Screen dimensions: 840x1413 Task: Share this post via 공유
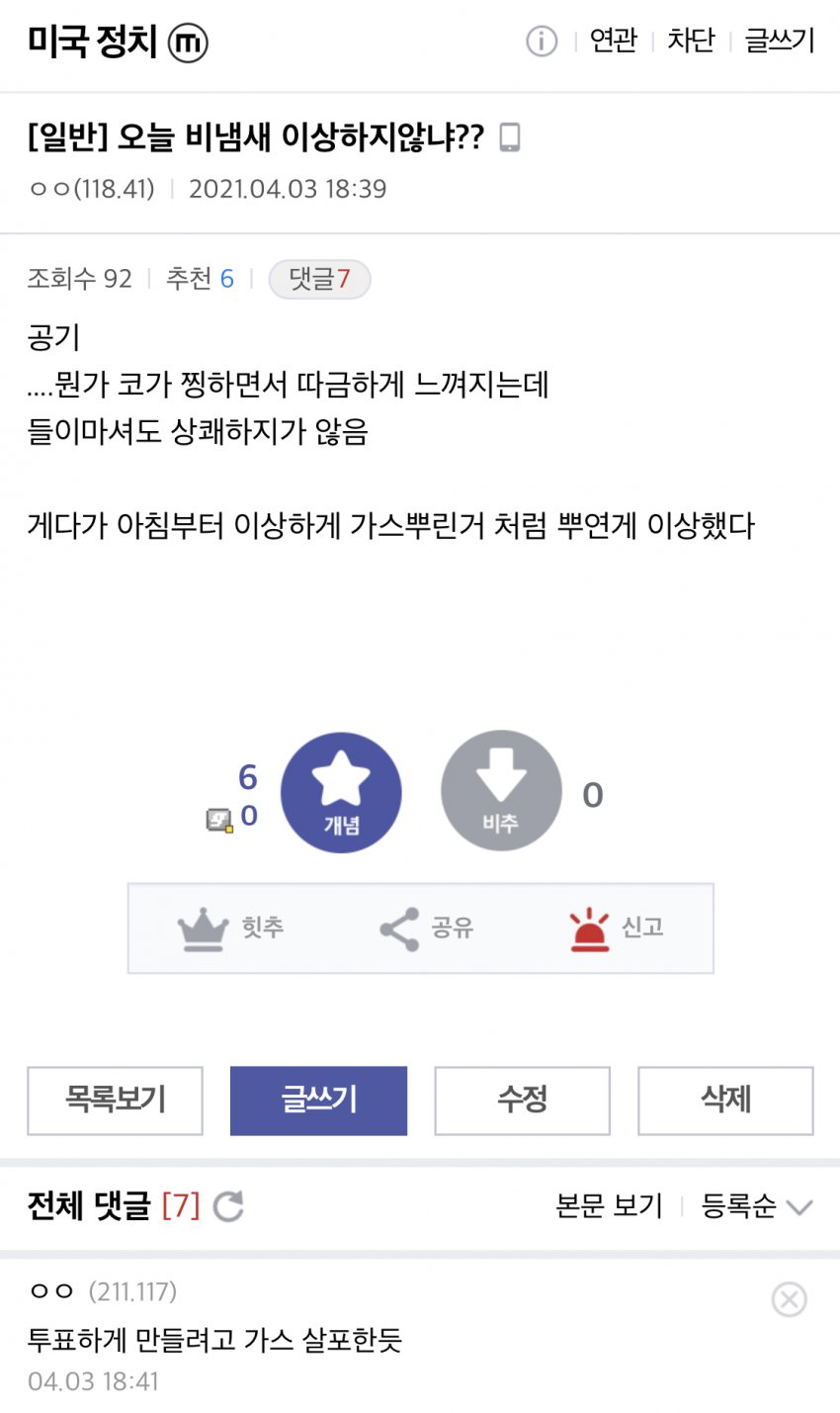click(x=427, y=927)
